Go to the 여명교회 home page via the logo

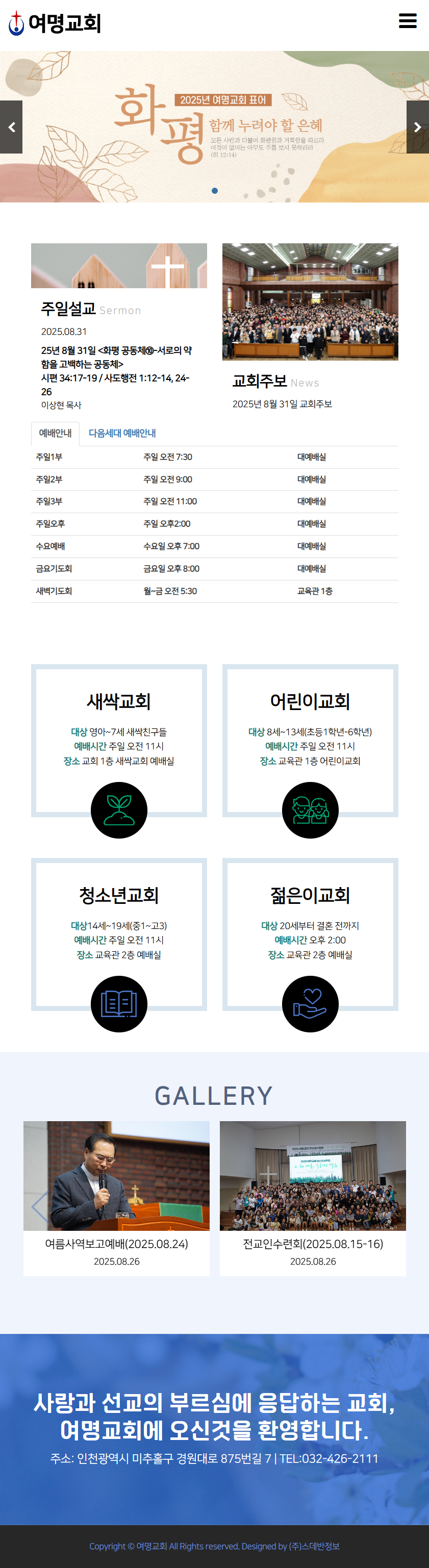click(x=55, y=23)
